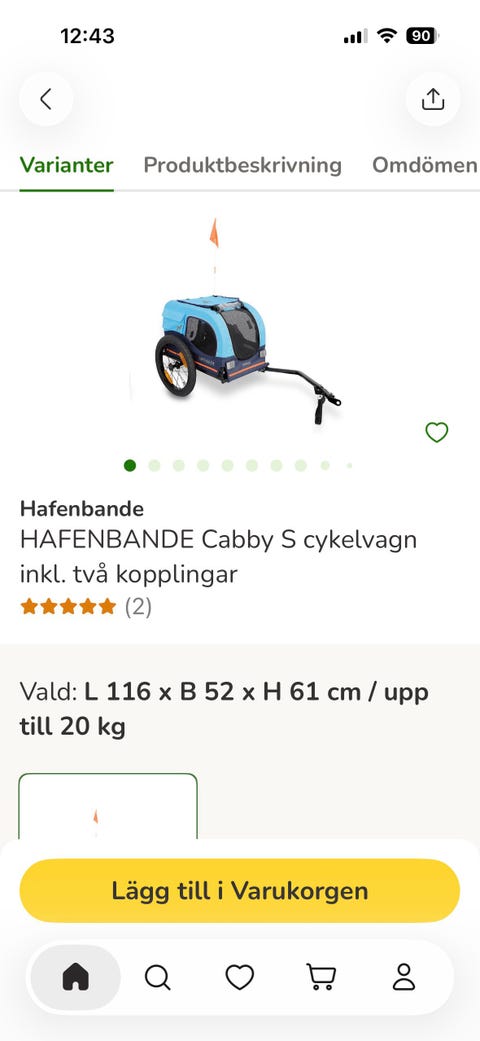Open the five-star reviews rating

click(86, 607)
